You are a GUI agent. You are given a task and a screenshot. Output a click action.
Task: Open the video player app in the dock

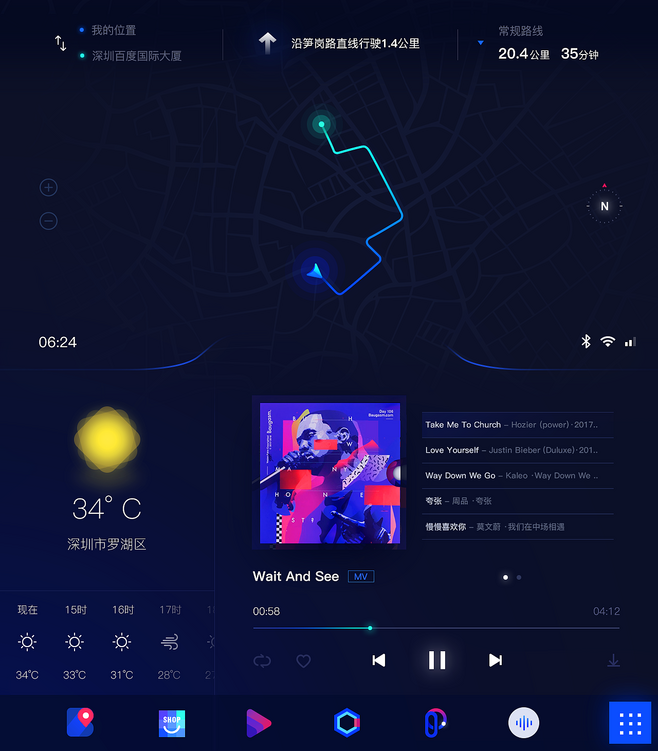[x=259, y=722]
